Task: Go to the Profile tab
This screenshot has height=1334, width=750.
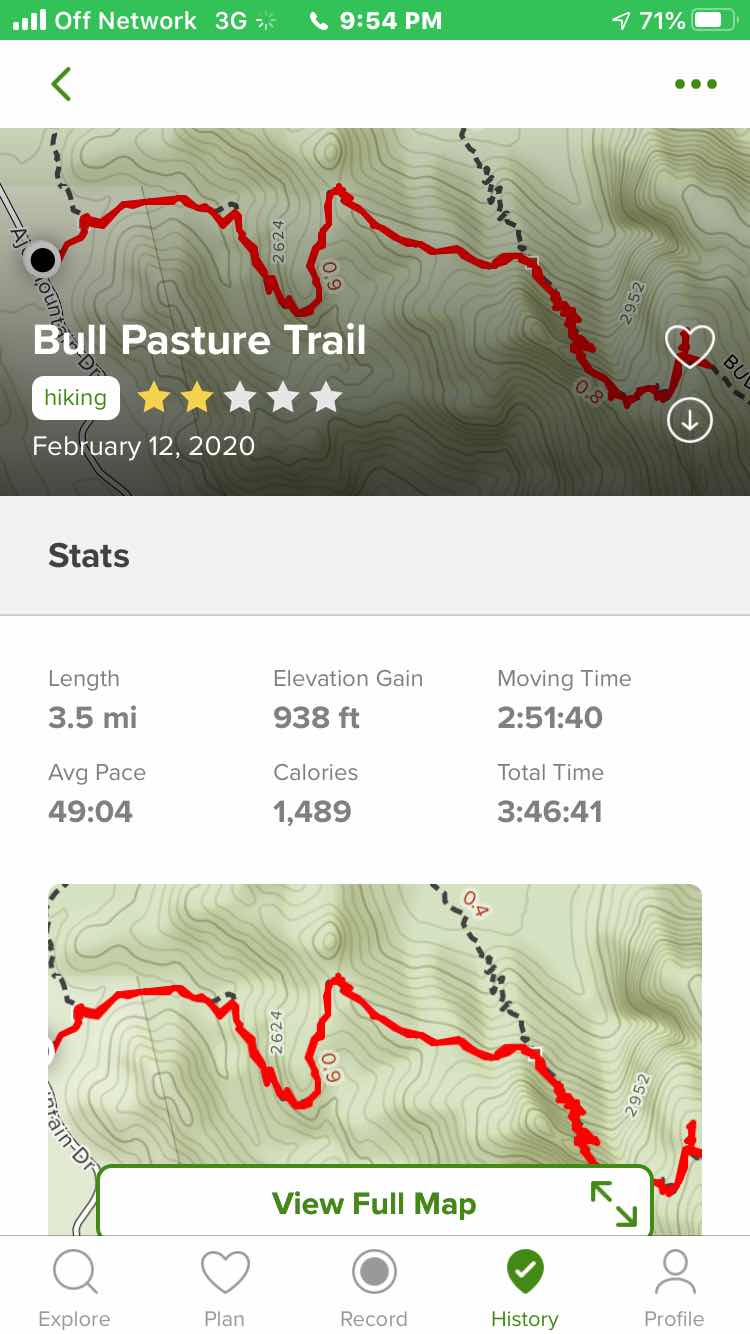Action: pos(674,1288)
